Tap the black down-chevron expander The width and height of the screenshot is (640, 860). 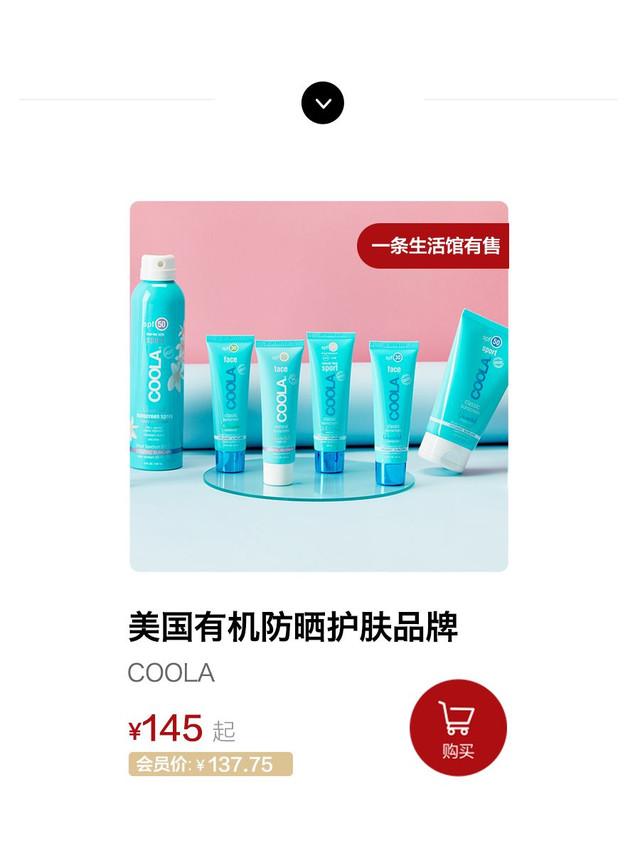322,103
